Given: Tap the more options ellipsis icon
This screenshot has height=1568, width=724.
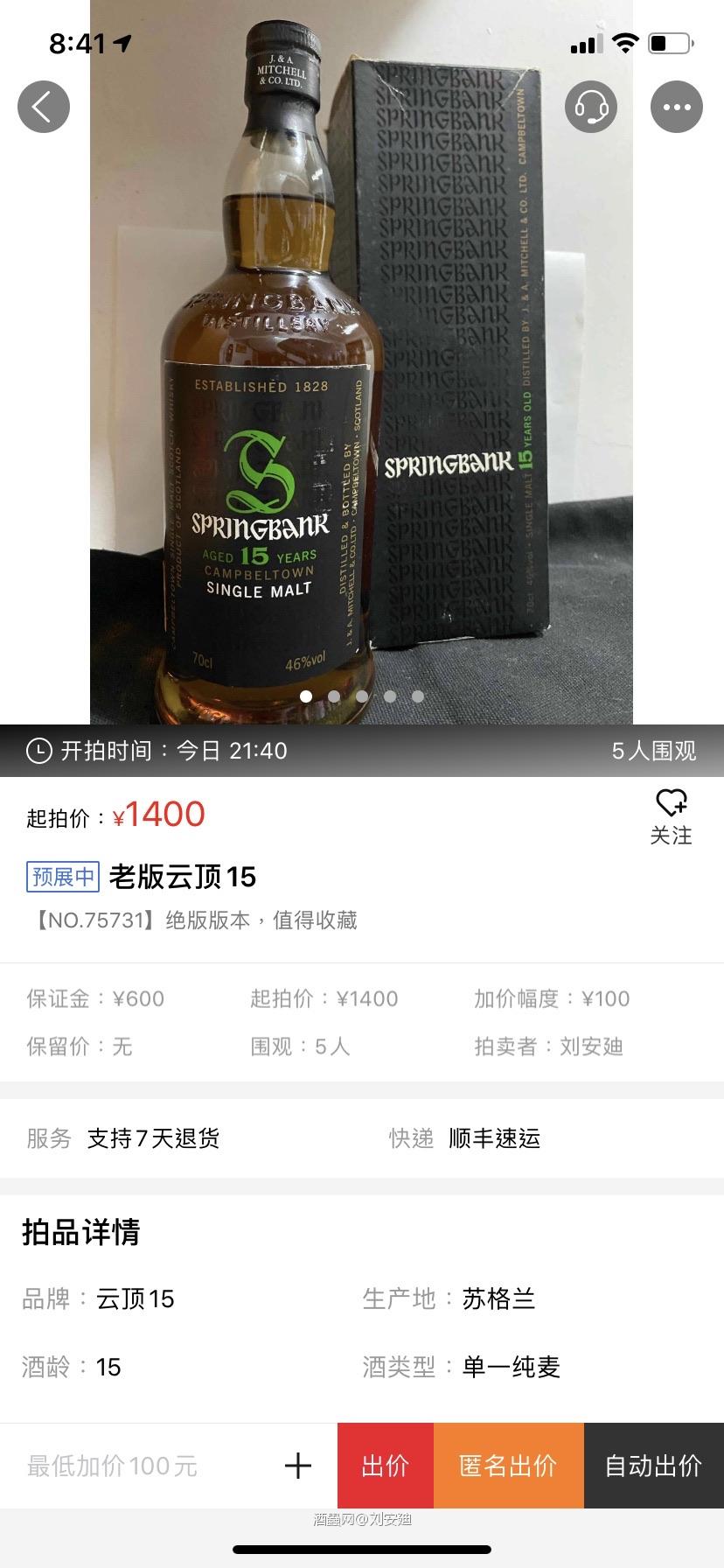Looking at the screenshot, I should pyautogui.click(x=676, y=107).
